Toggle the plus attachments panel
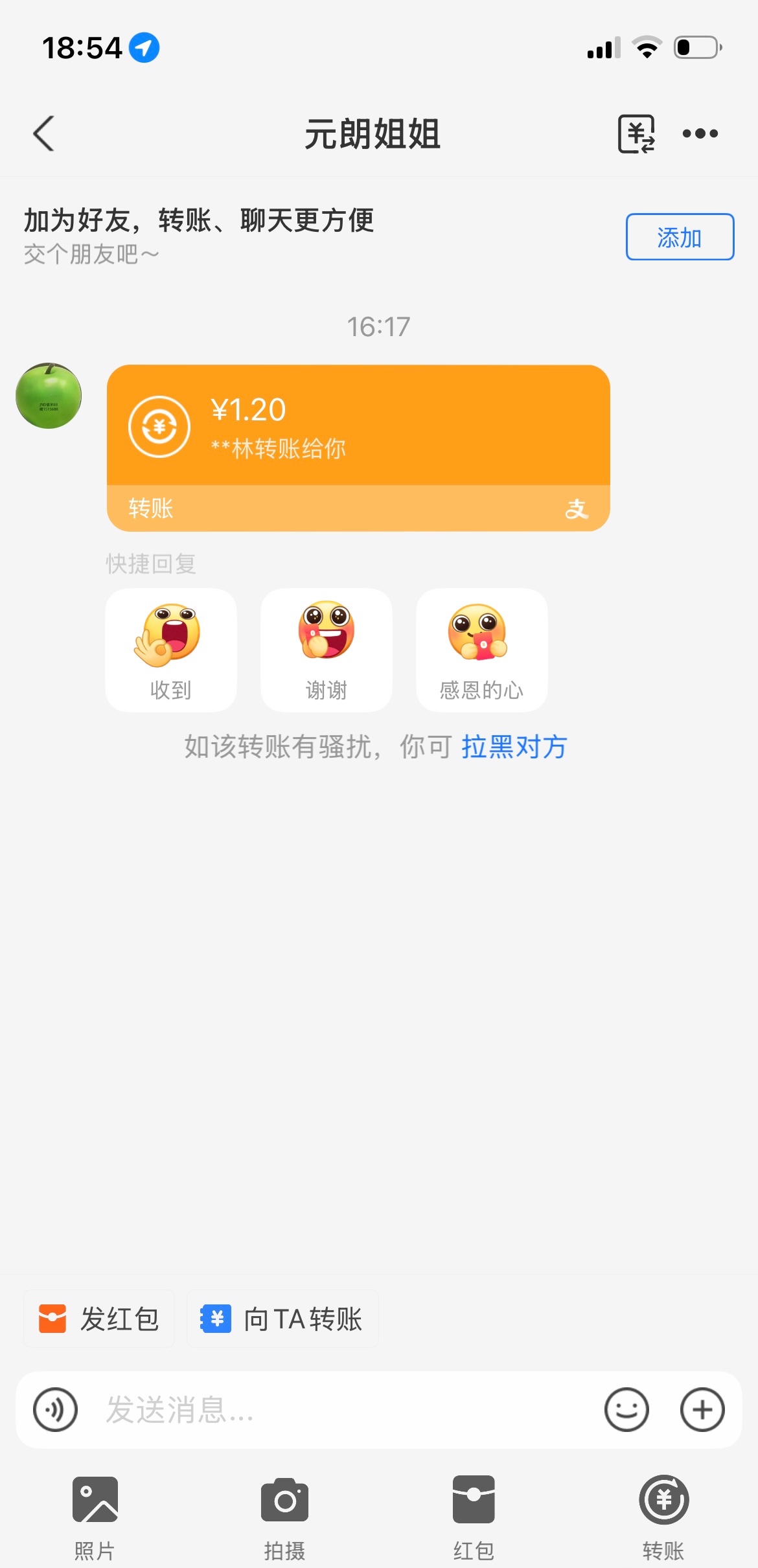Screen dimensions: 758x1568 [x=702, y=1409]
